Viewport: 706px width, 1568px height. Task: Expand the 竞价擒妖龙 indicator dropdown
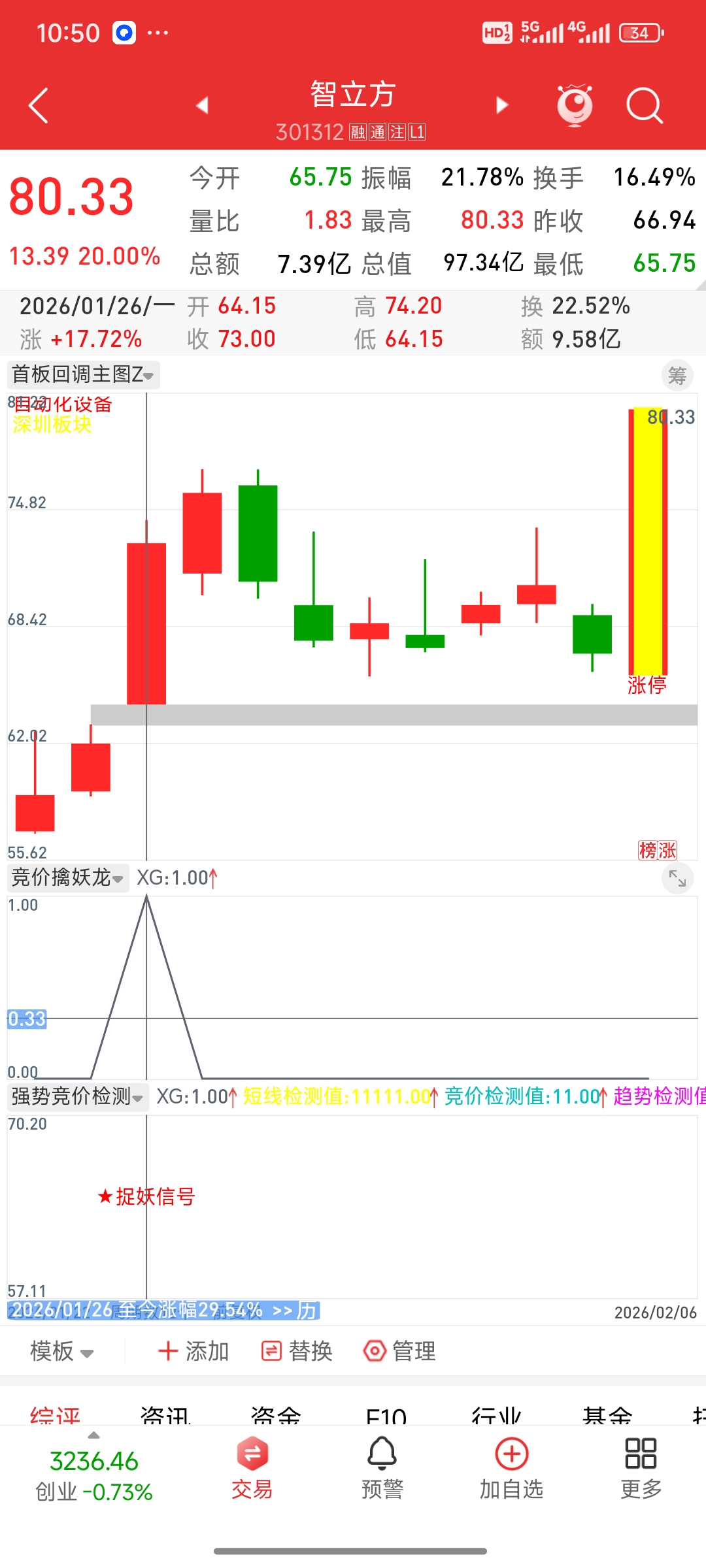[x=68, y=878]
